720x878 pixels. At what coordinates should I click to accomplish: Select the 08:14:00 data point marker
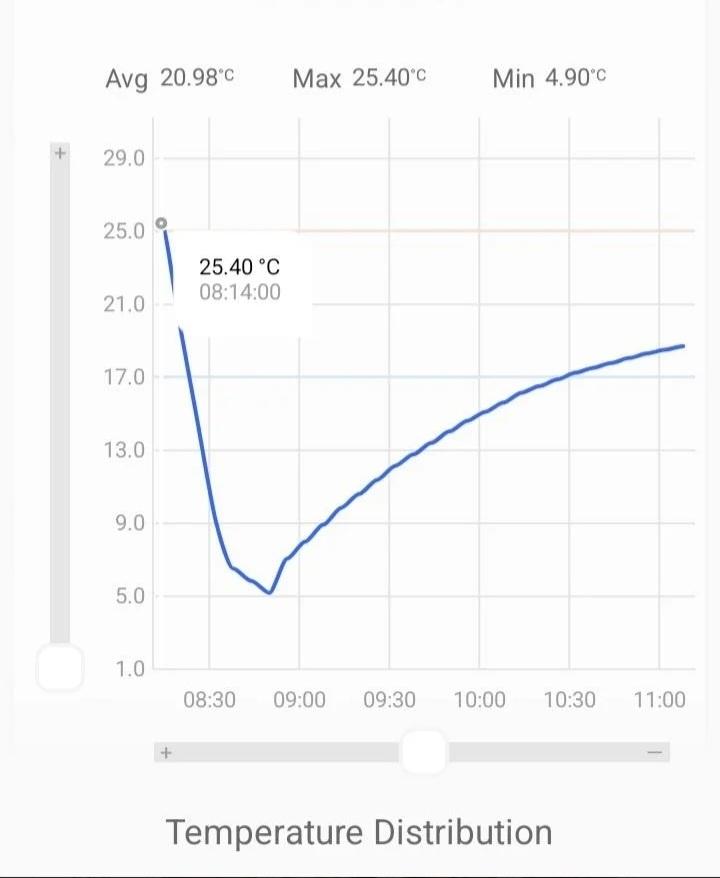coord(162,224)
